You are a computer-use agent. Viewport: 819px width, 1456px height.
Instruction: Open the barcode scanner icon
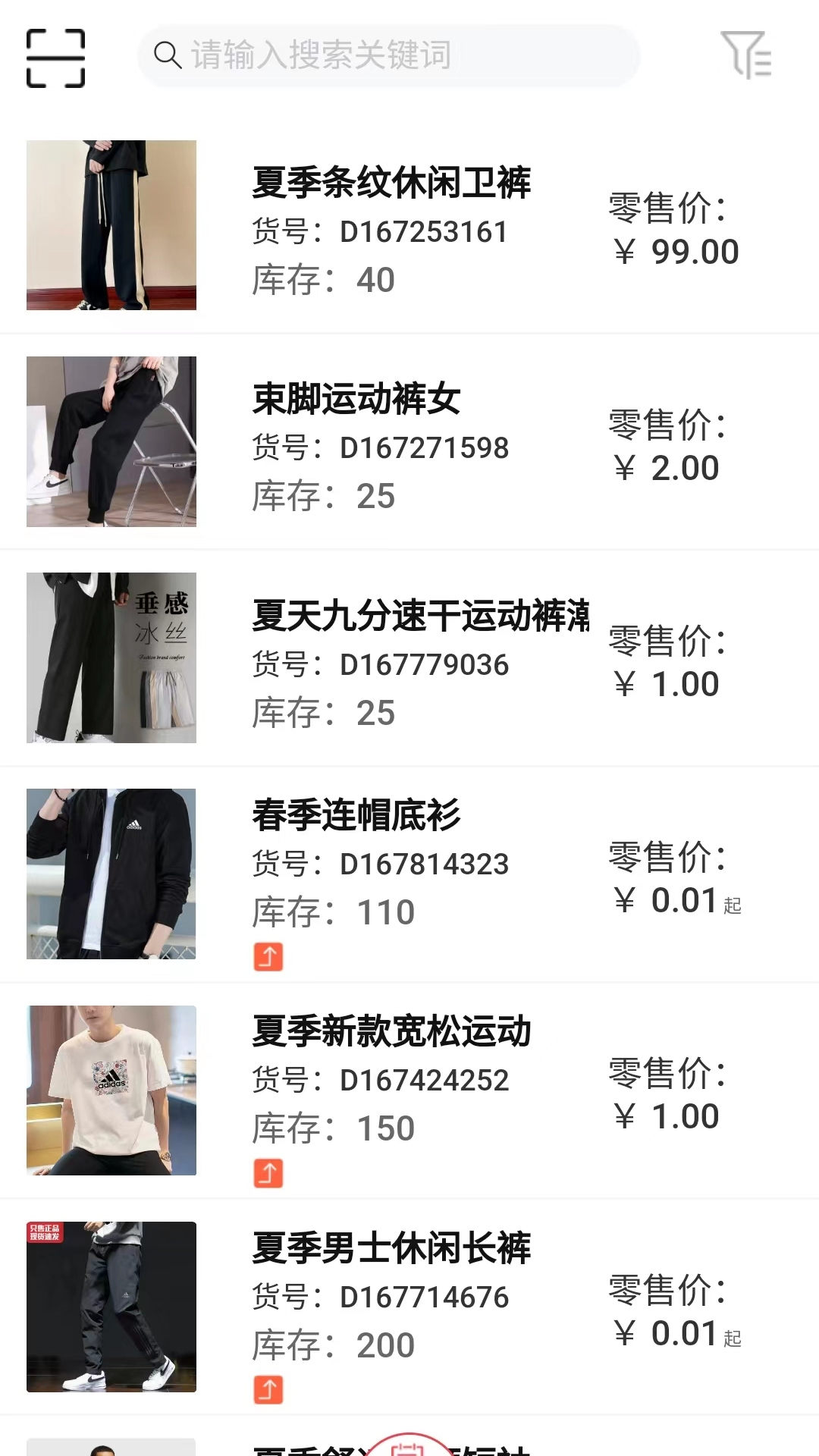(55, 58)
